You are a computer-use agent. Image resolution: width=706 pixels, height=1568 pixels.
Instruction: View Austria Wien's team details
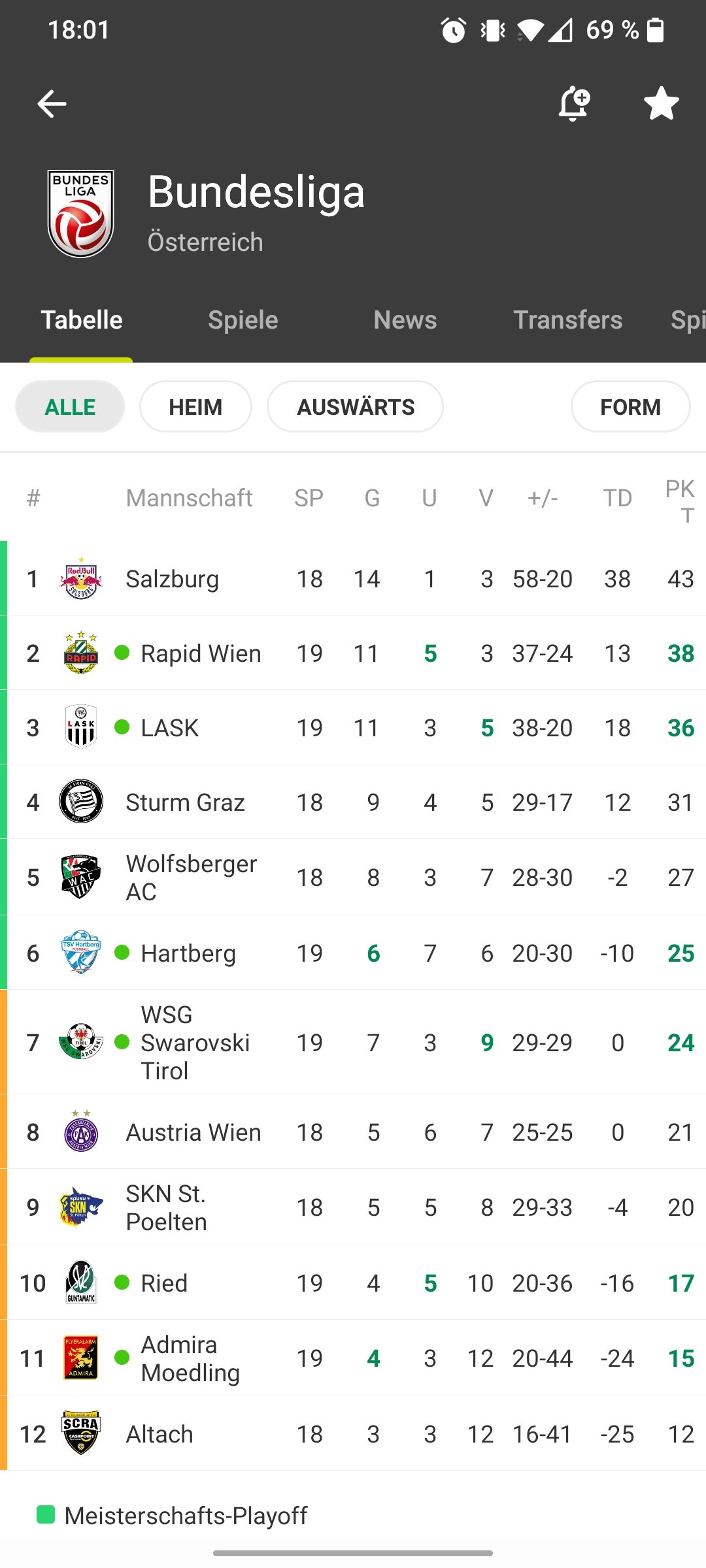tap(193, 1133)
